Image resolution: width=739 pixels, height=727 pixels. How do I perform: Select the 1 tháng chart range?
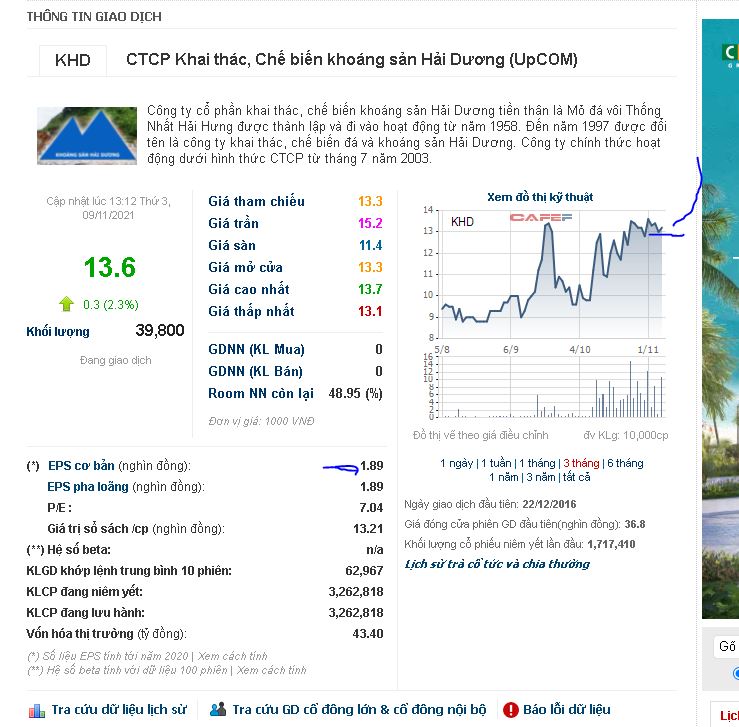tap(537, 463)
